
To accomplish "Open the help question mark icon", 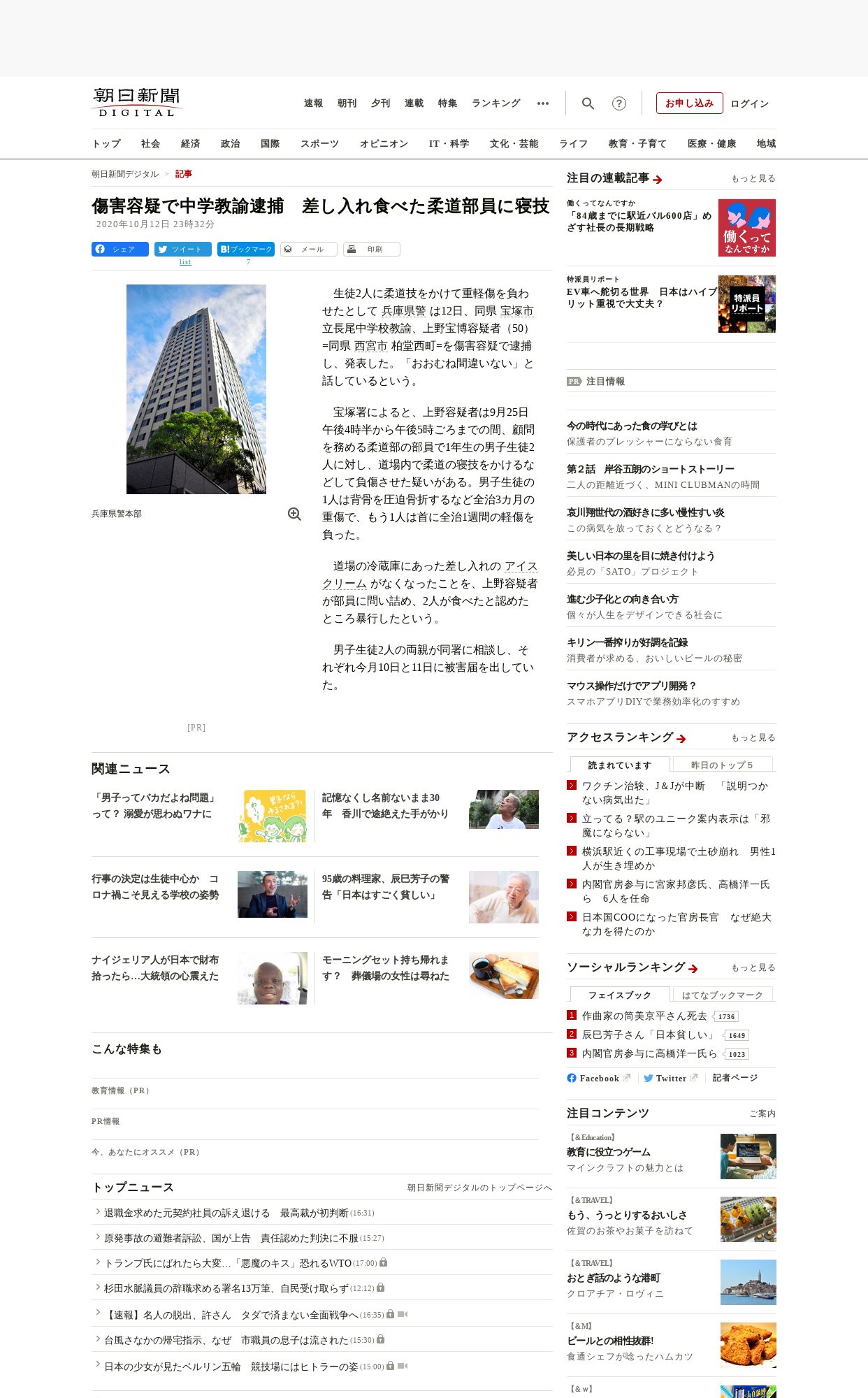I will [619, 103].
